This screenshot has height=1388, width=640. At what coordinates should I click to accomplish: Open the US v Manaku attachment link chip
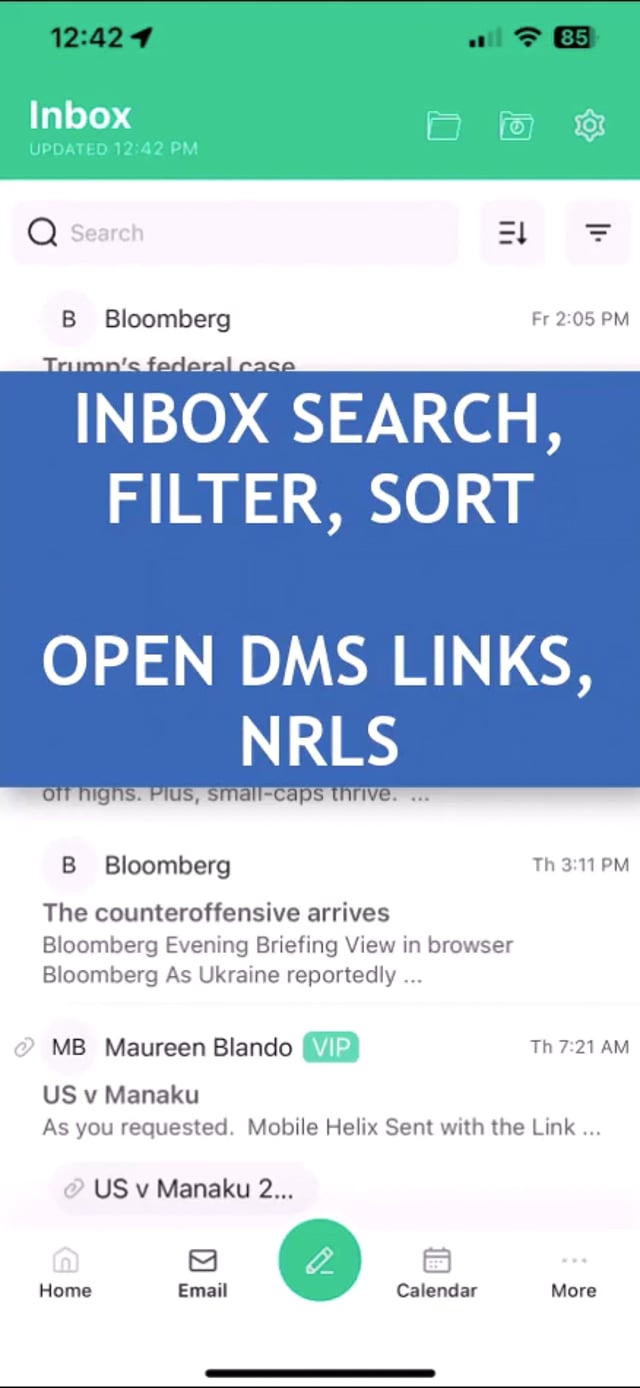pyautogui.click(x=185, y=1189)
